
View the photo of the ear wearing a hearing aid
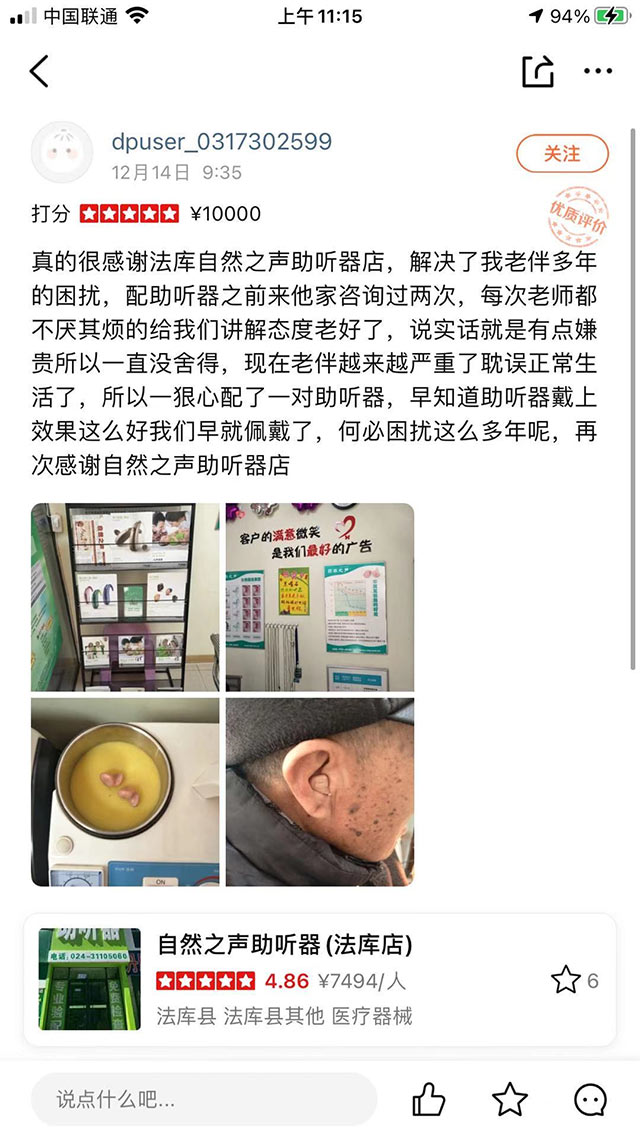point(320,792)
